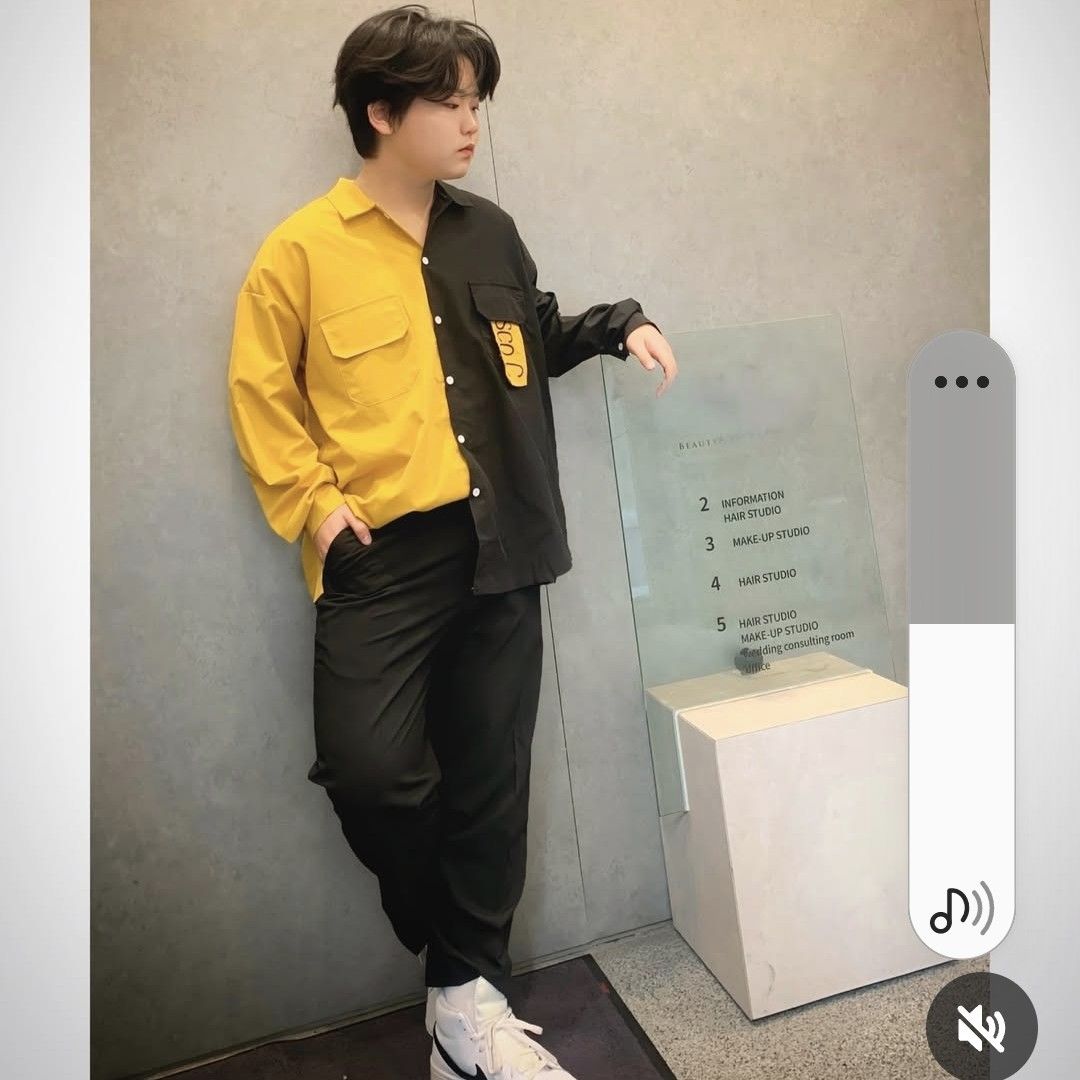Mute media with the music note icon
The height and width of the screenshot is (1080, 1080).
point(961,908)
